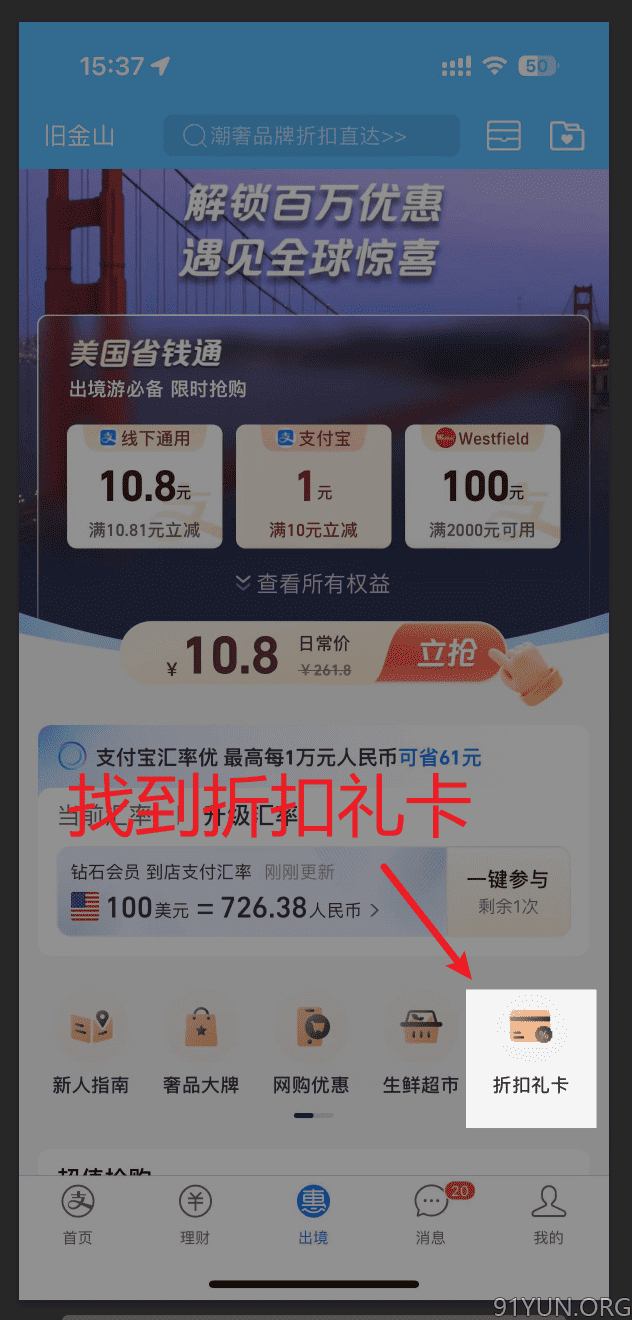Switch to the 首页 tab
Image resolution: width=632 pixels, height=1320 pixels.
[78, 1214]
